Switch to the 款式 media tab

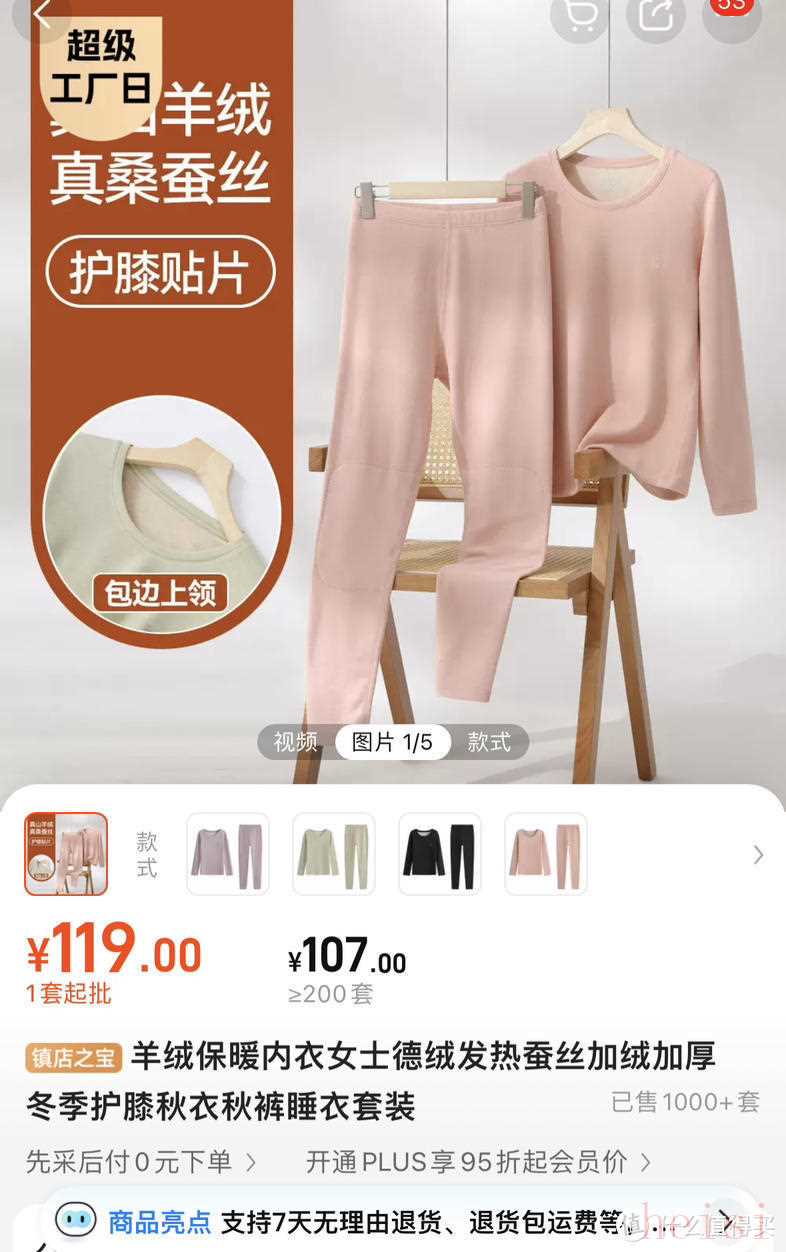pyautogui.click(x=489, y=742)
